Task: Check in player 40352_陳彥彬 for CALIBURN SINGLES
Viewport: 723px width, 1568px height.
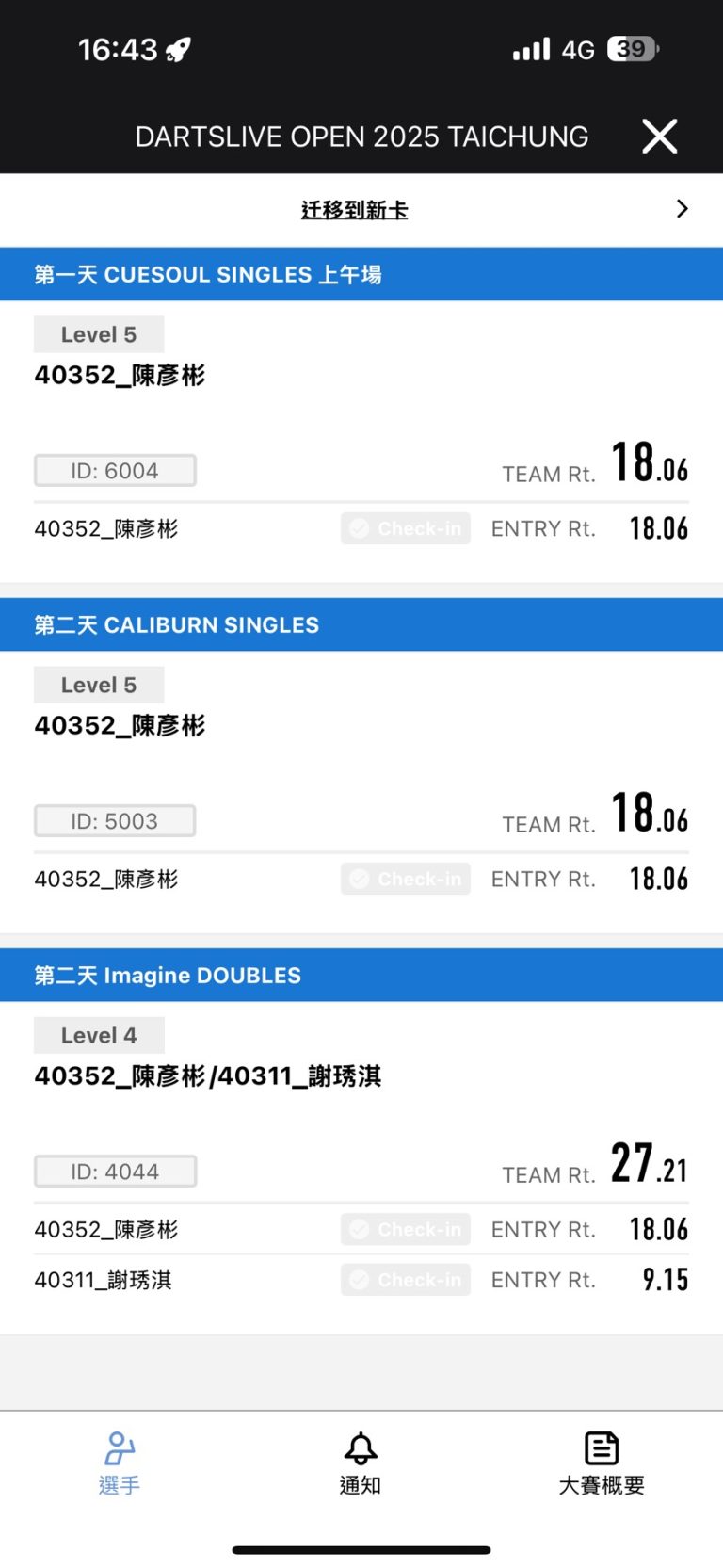Action: pos(405,879)
